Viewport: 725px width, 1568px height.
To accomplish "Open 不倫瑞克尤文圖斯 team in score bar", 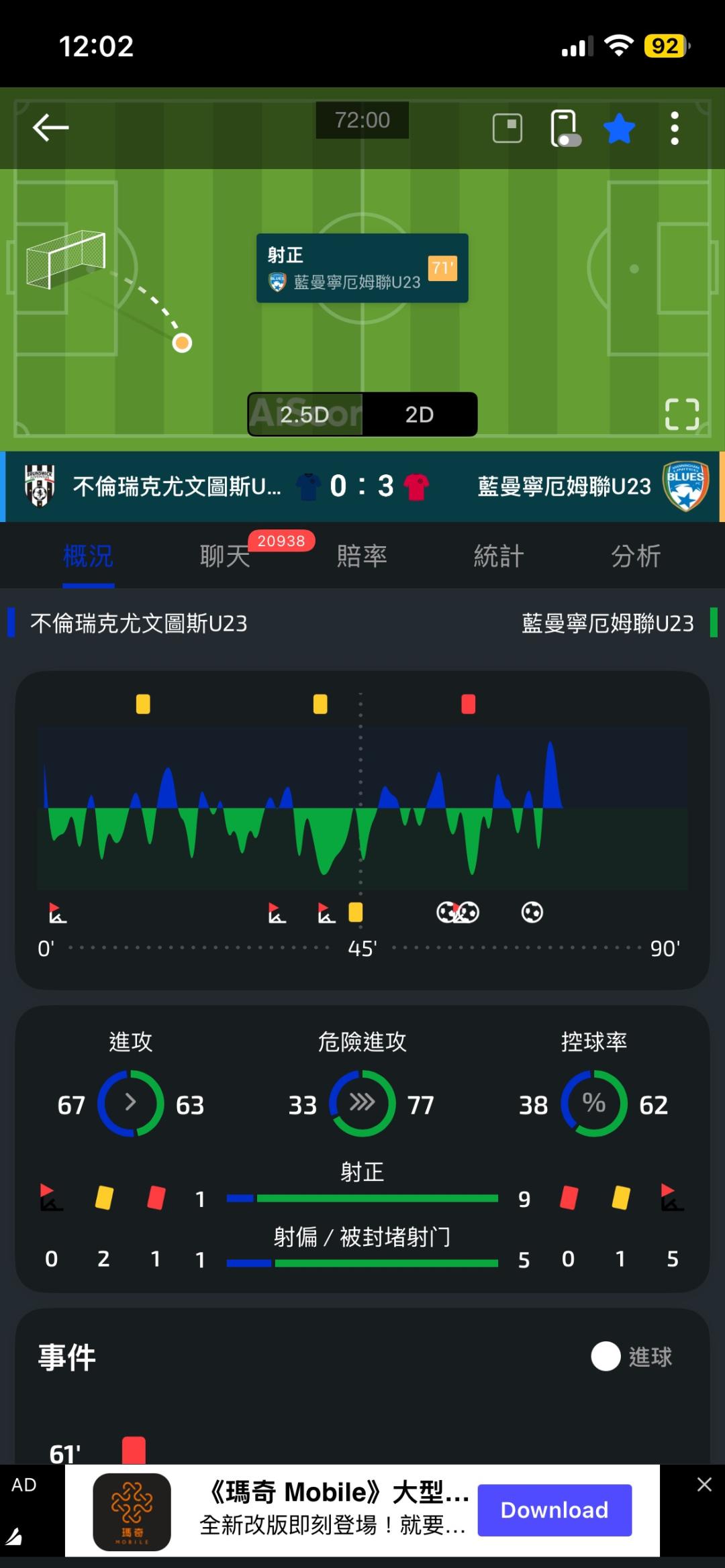I will (x=153, y=486).
